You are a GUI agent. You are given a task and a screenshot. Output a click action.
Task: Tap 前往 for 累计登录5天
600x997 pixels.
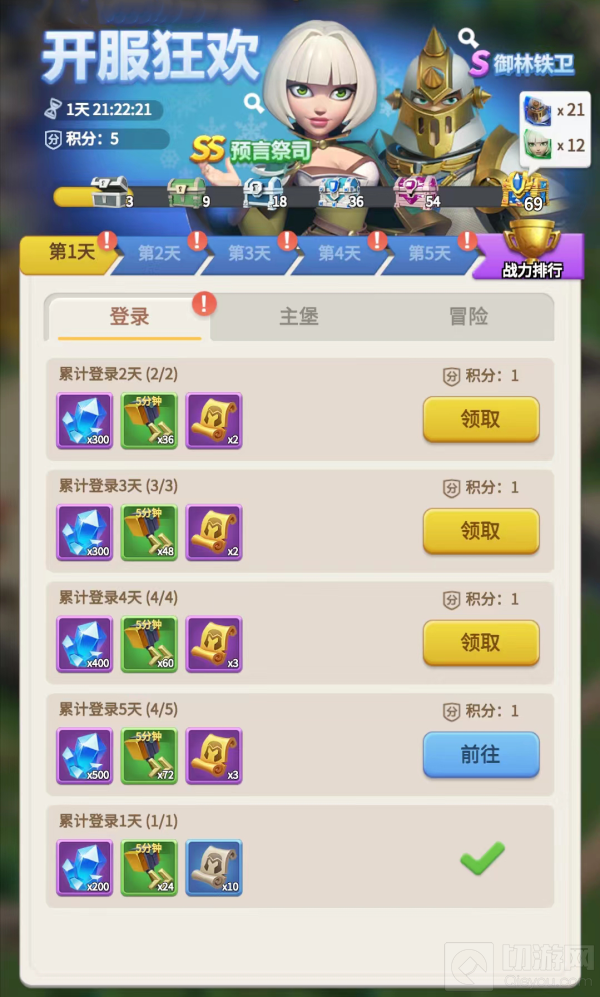(x=480, y=754)
